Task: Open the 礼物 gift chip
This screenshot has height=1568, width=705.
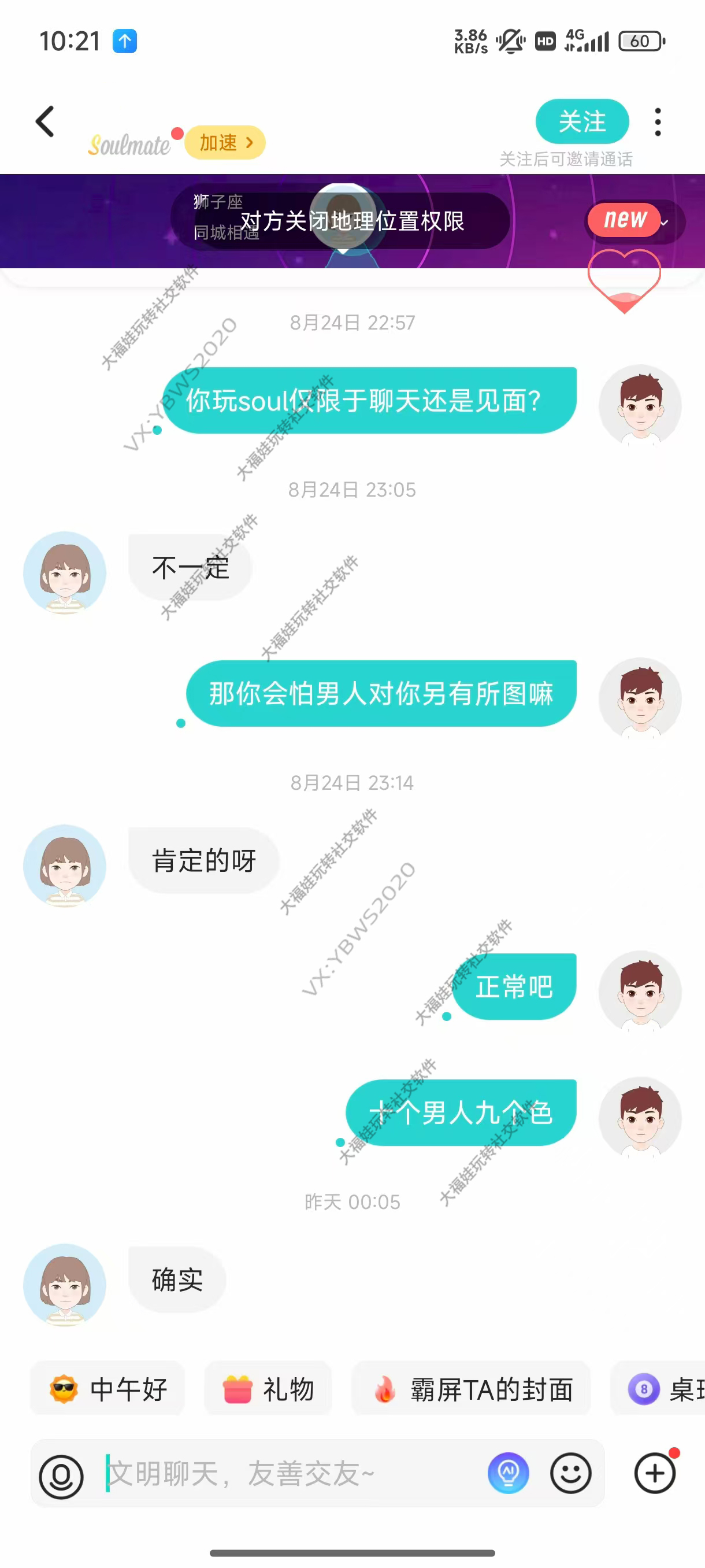Action: point(268,1389)
